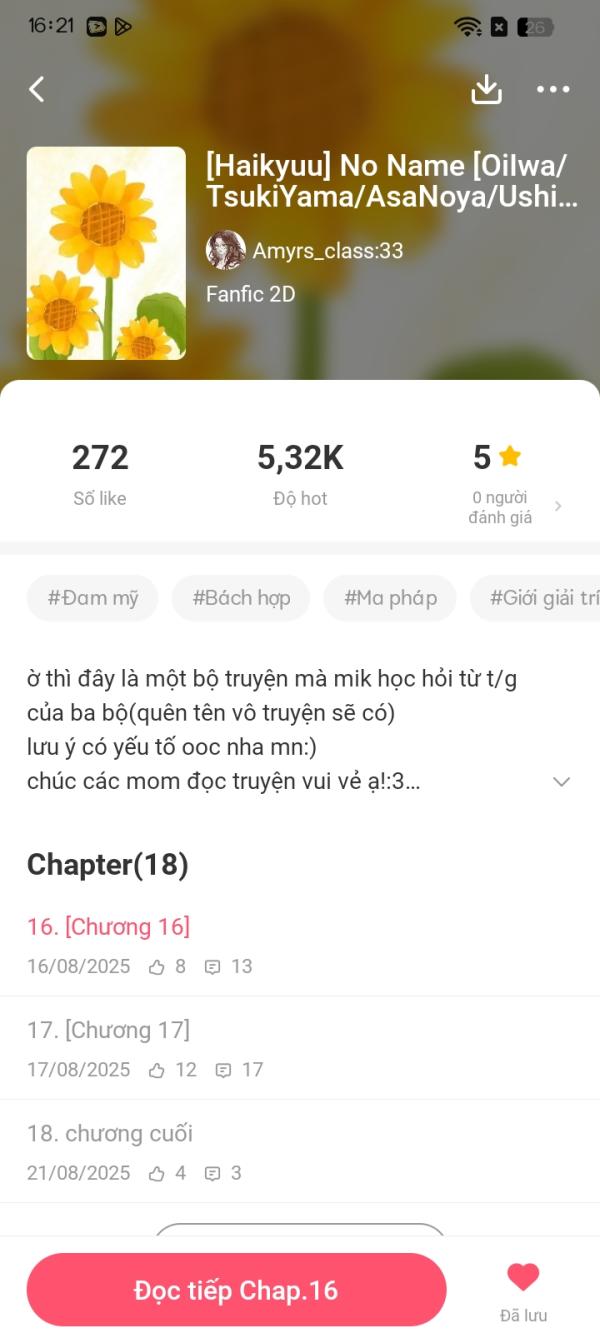
Task: Open chapter 17. [Chương 17]
Action: point(108,1030)
